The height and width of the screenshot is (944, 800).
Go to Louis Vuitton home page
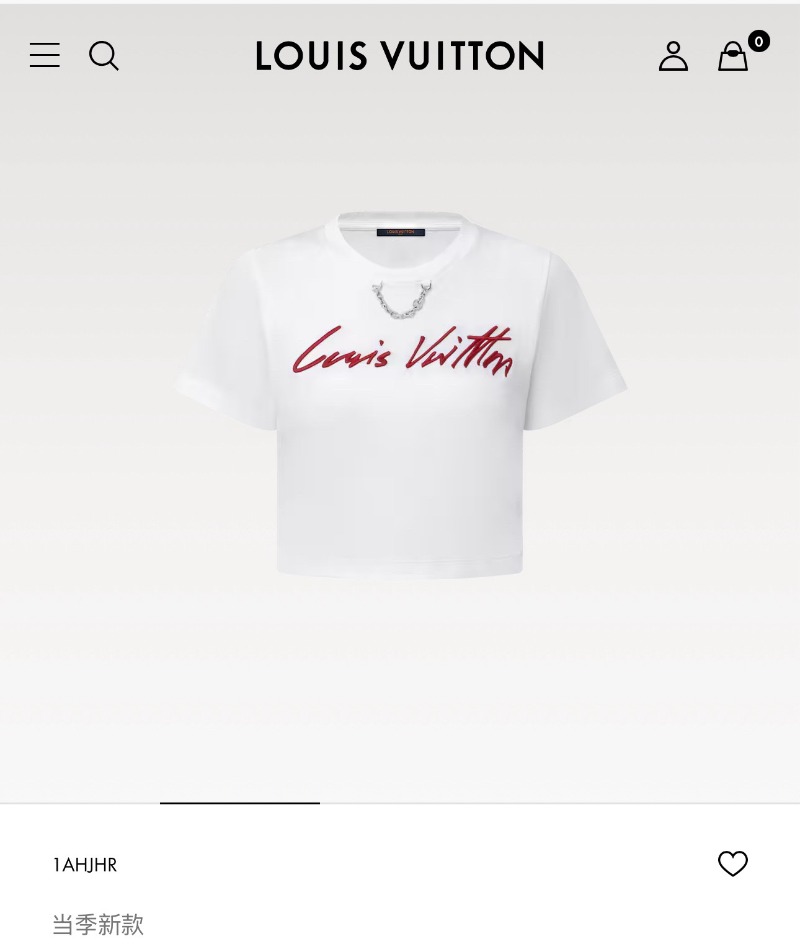point(400,55)
